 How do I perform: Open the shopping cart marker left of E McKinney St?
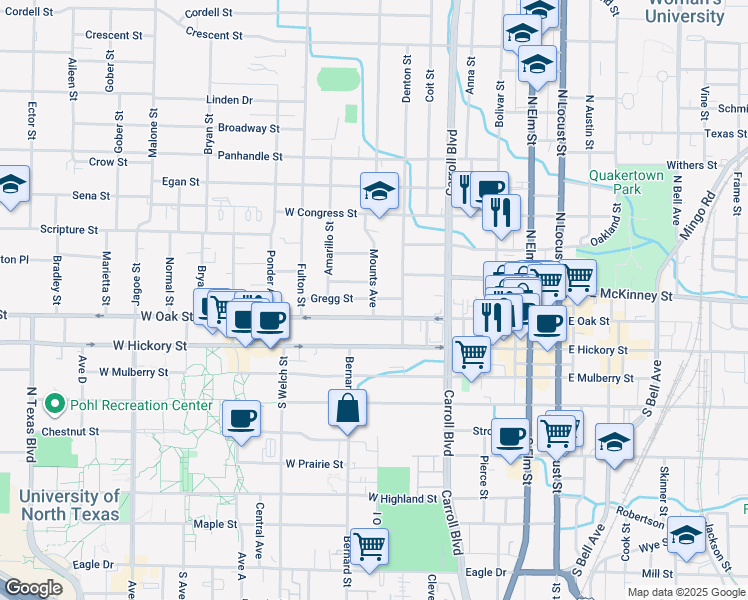click(x=578, y=278)
